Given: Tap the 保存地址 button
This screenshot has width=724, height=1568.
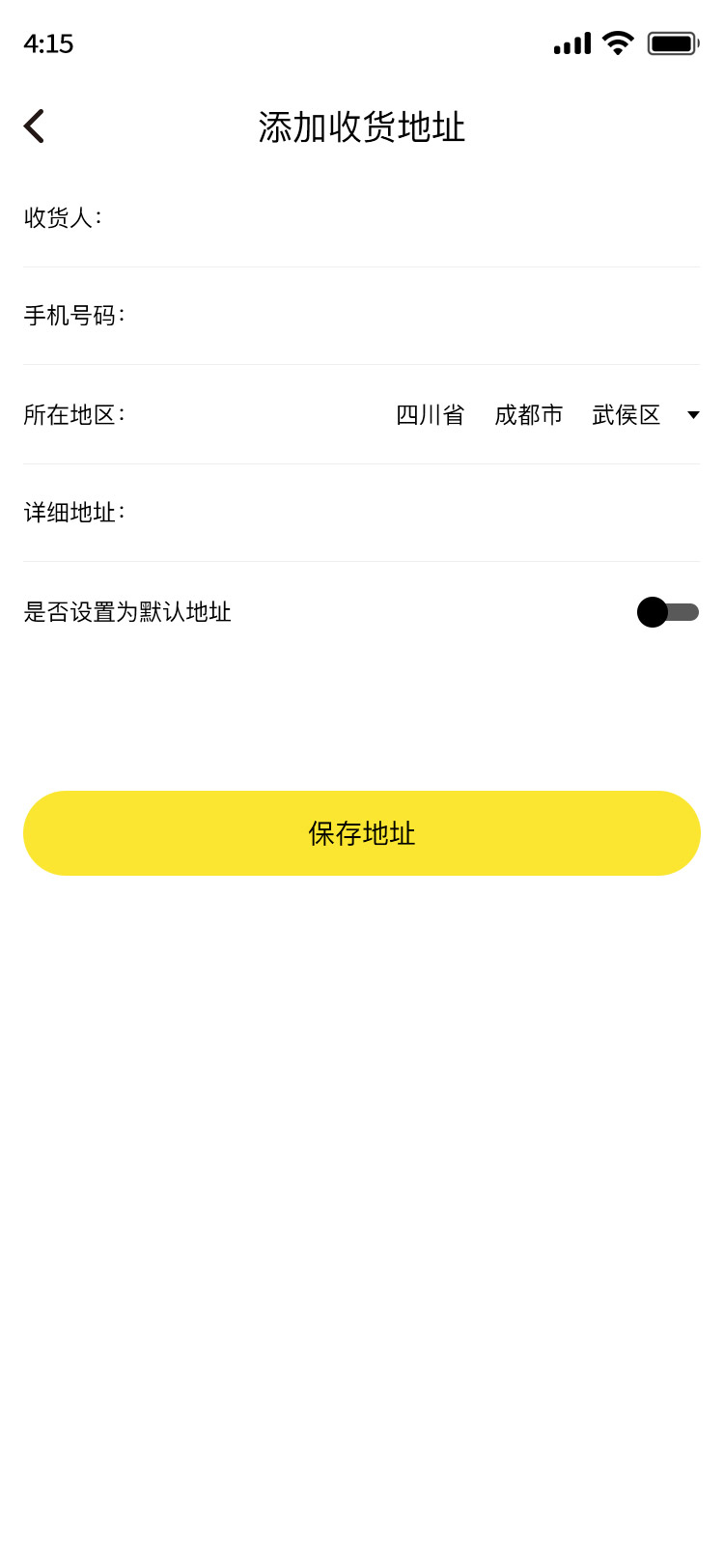Looking at the screenshot, I should tap(362, 833).
